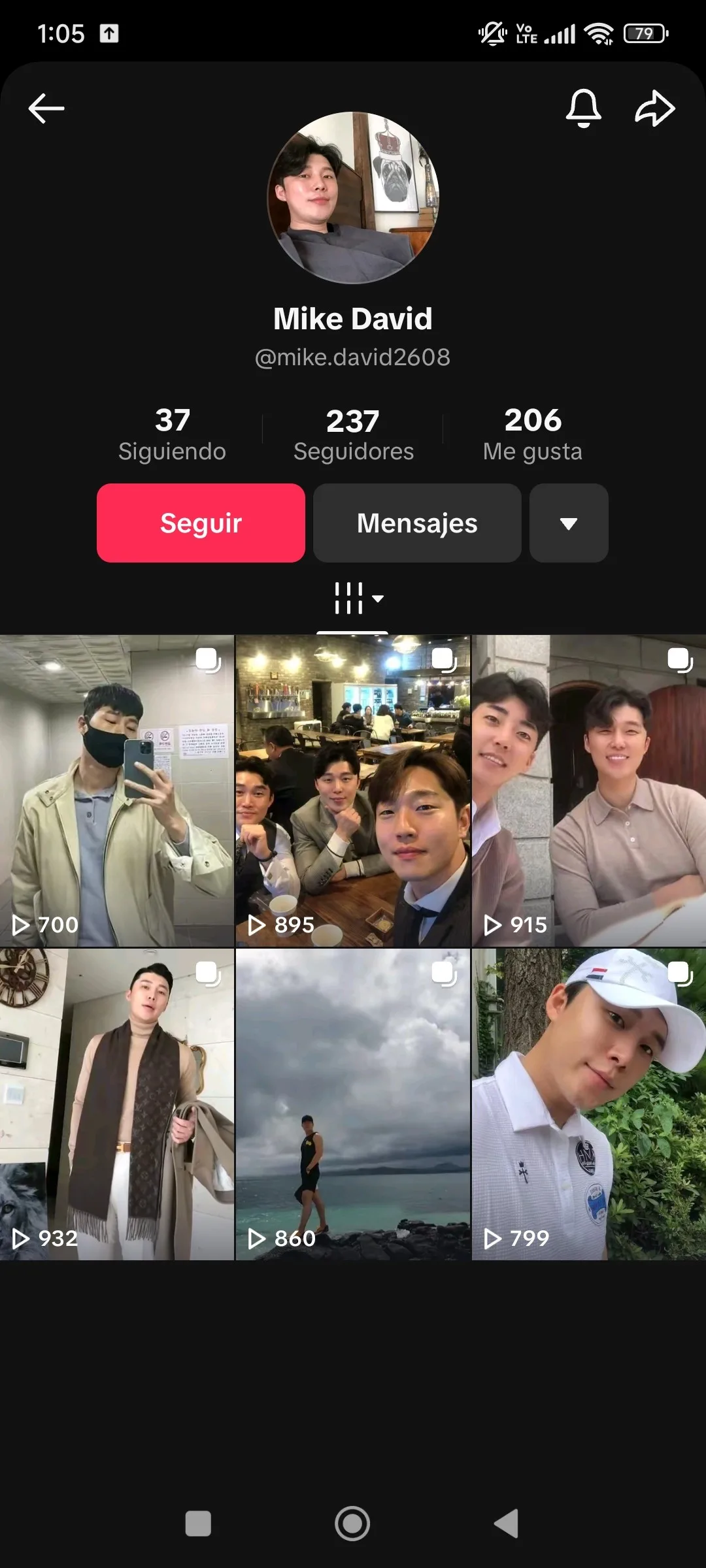Share this profile via the arrow icon
Image resolution: width=706 pixels, height=1568 pixels.
tap(654, 108)
